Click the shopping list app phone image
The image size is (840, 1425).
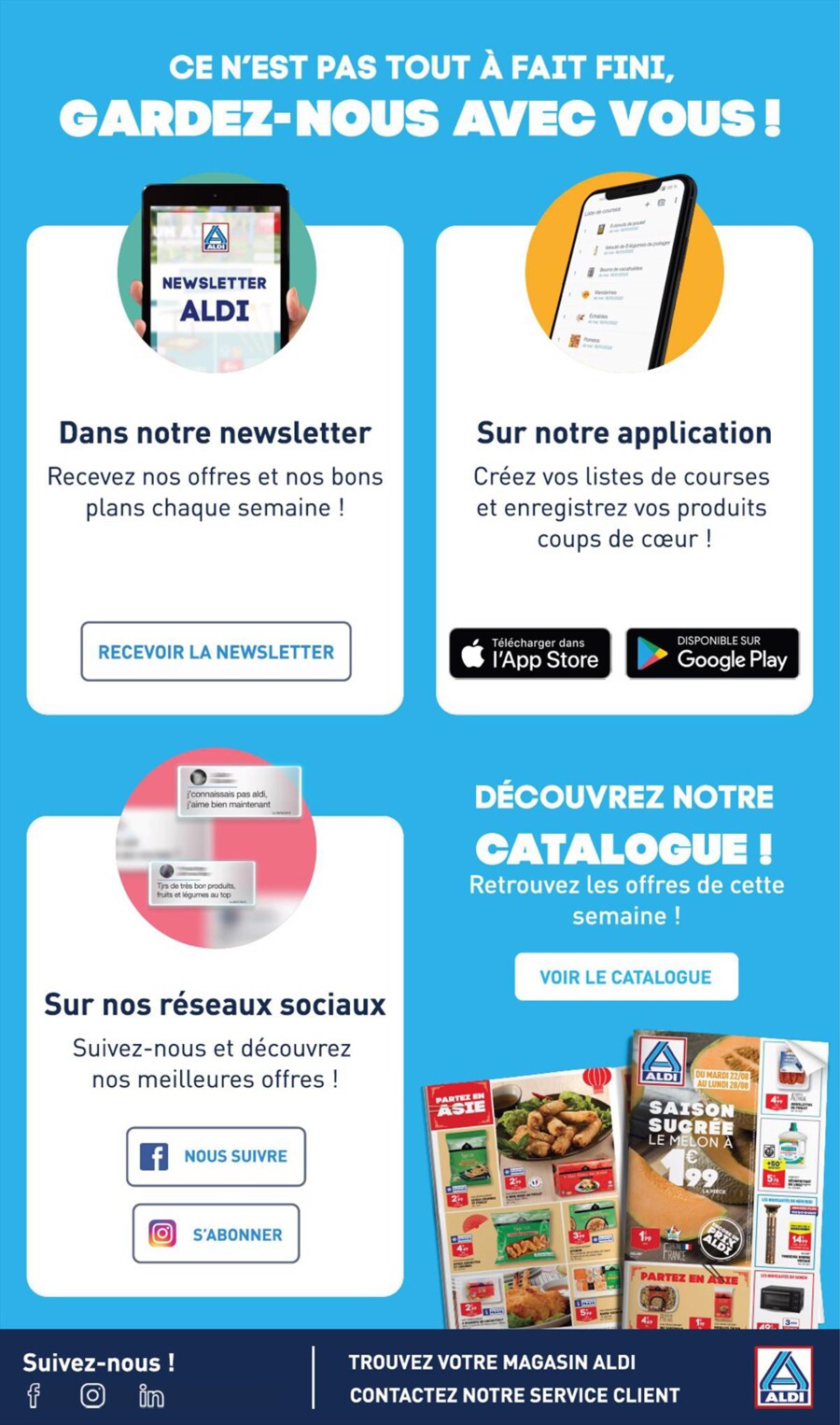coord(625,270)
